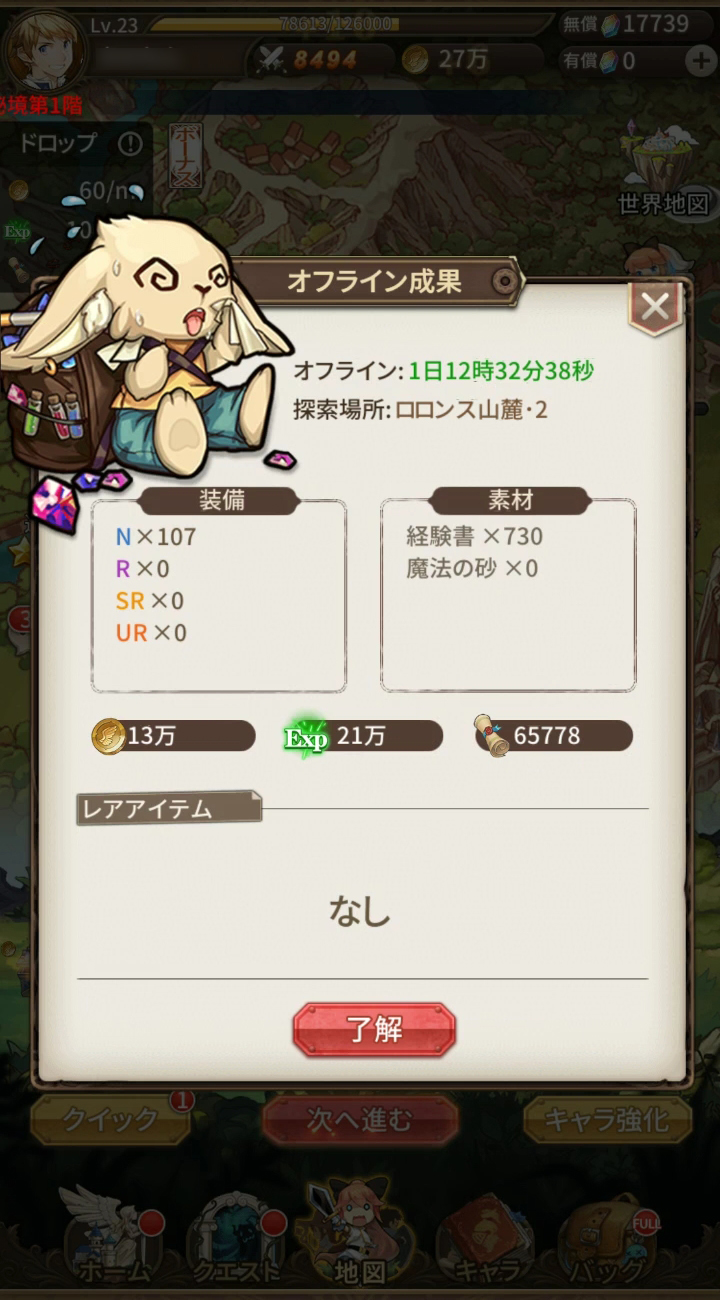Confirm with the 了解 button
The width and height of the screenshot is (720, 1300).
[x=374, y=1030]
